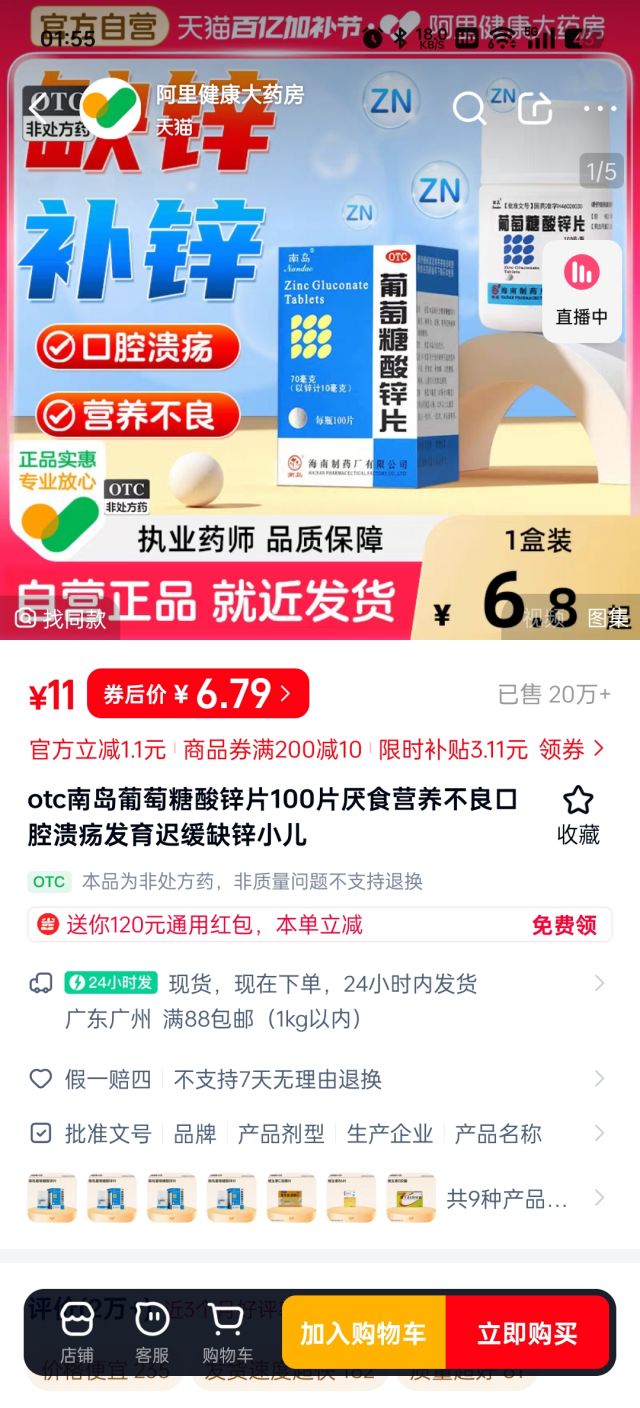The image size is (640, 1408).
Task: Contact 客服 customer service
Action: (152, 1334)
